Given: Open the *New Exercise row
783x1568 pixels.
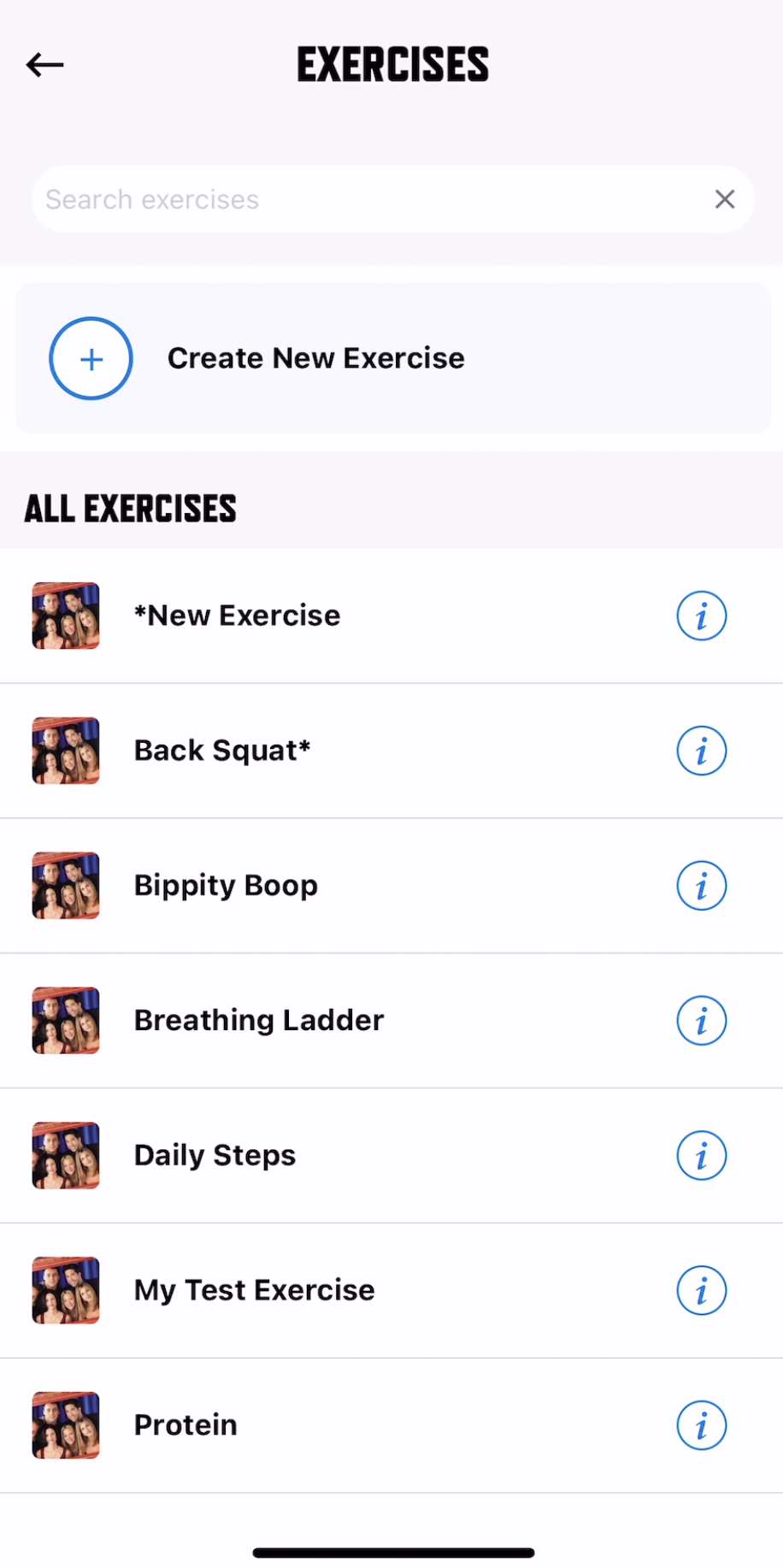Looking at the screenshot, I should click(x=391, y=616).
